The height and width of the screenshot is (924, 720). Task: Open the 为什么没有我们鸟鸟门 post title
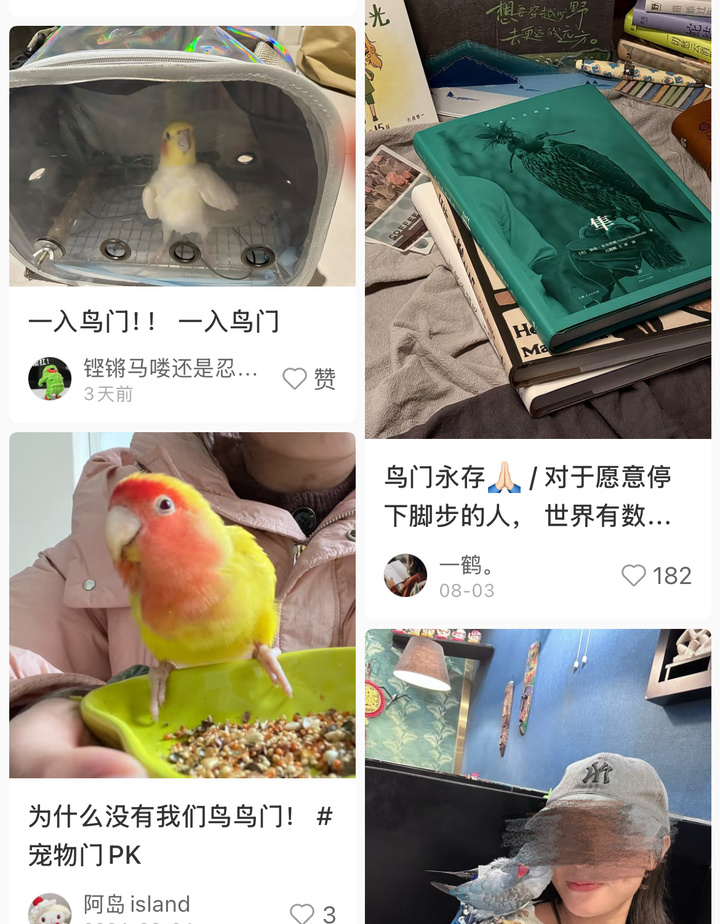click(x=180, y=835)
